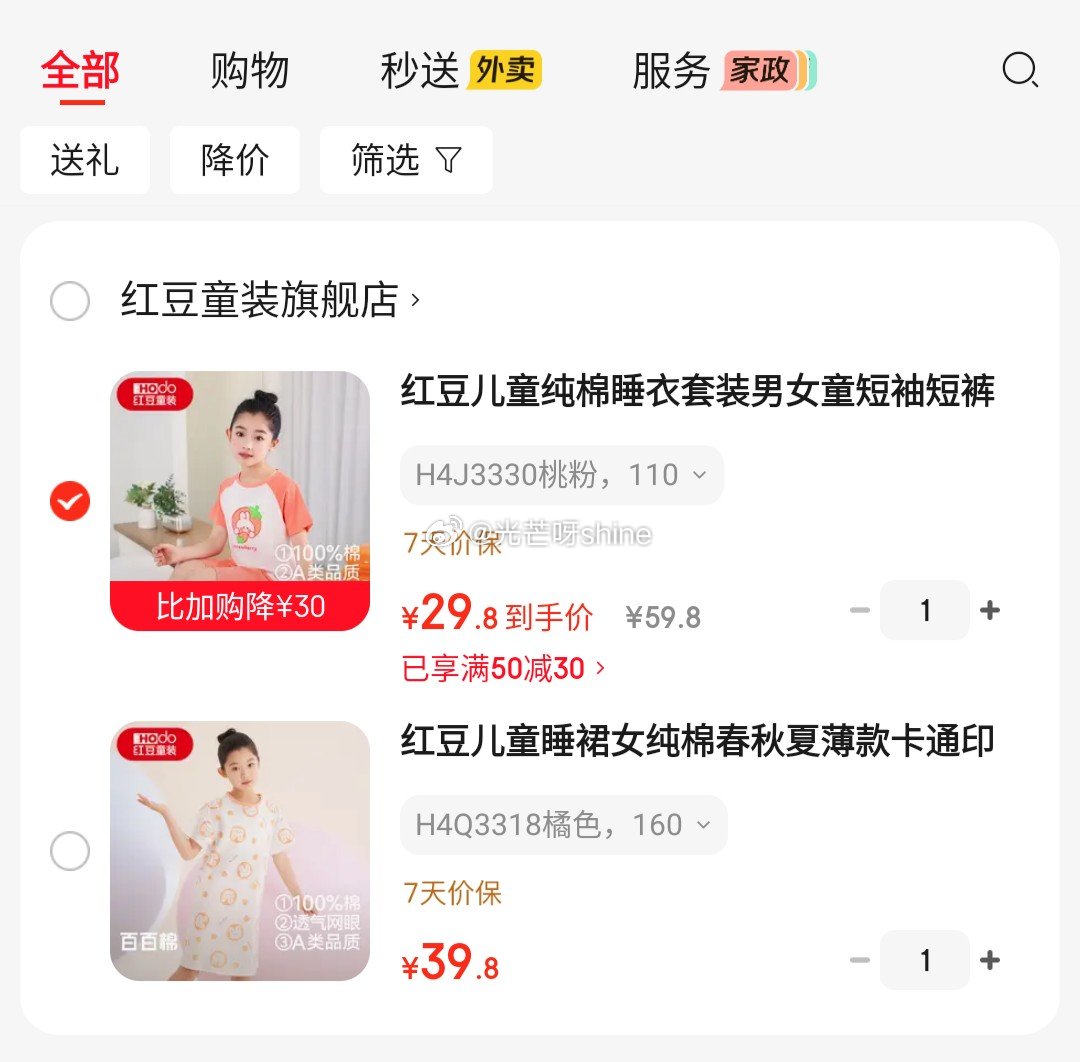1080x1062 pixels.
Task: Uncheck the 红豆儿童纯棉睡衣套装 item
Action: (x=70, y=502)
